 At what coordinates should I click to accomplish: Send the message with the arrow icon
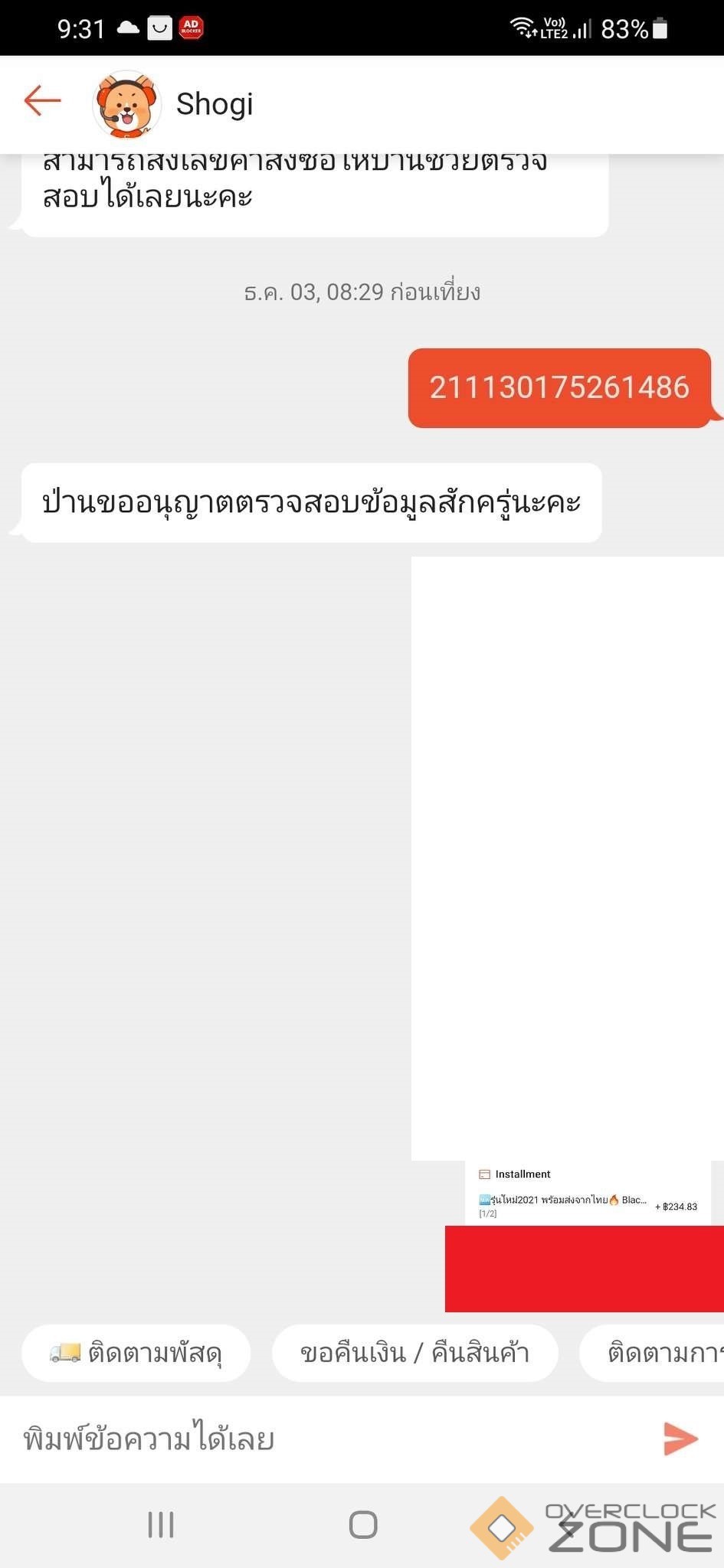(680, 1439)
